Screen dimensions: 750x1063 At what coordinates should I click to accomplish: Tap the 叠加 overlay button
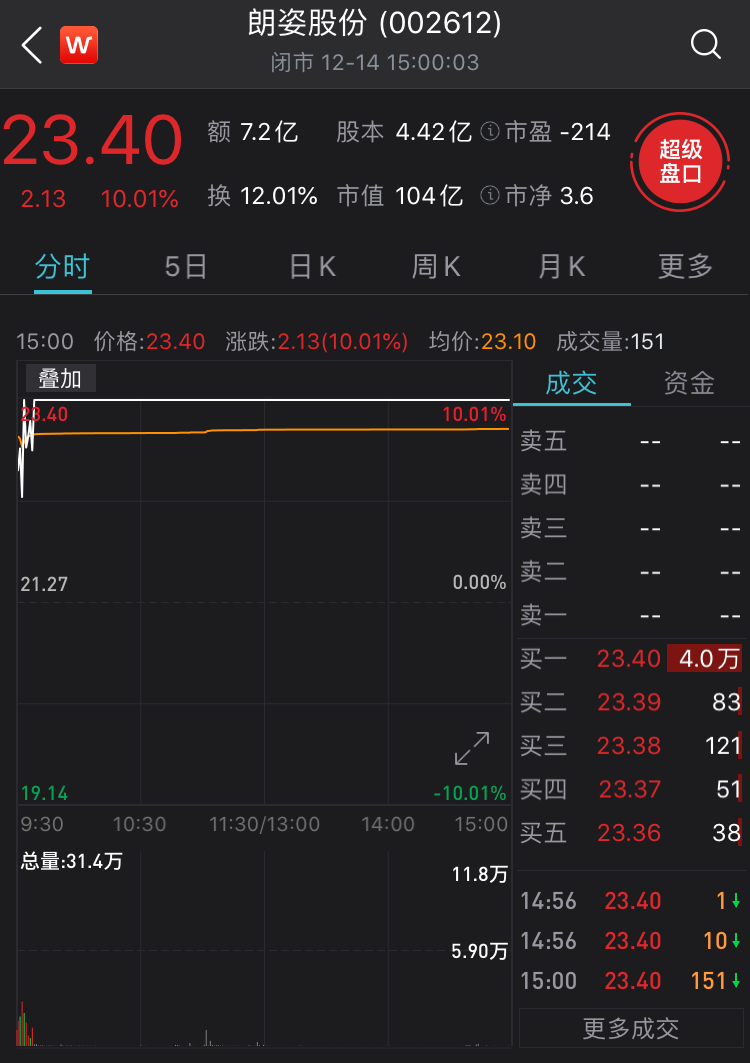[60, 378]
